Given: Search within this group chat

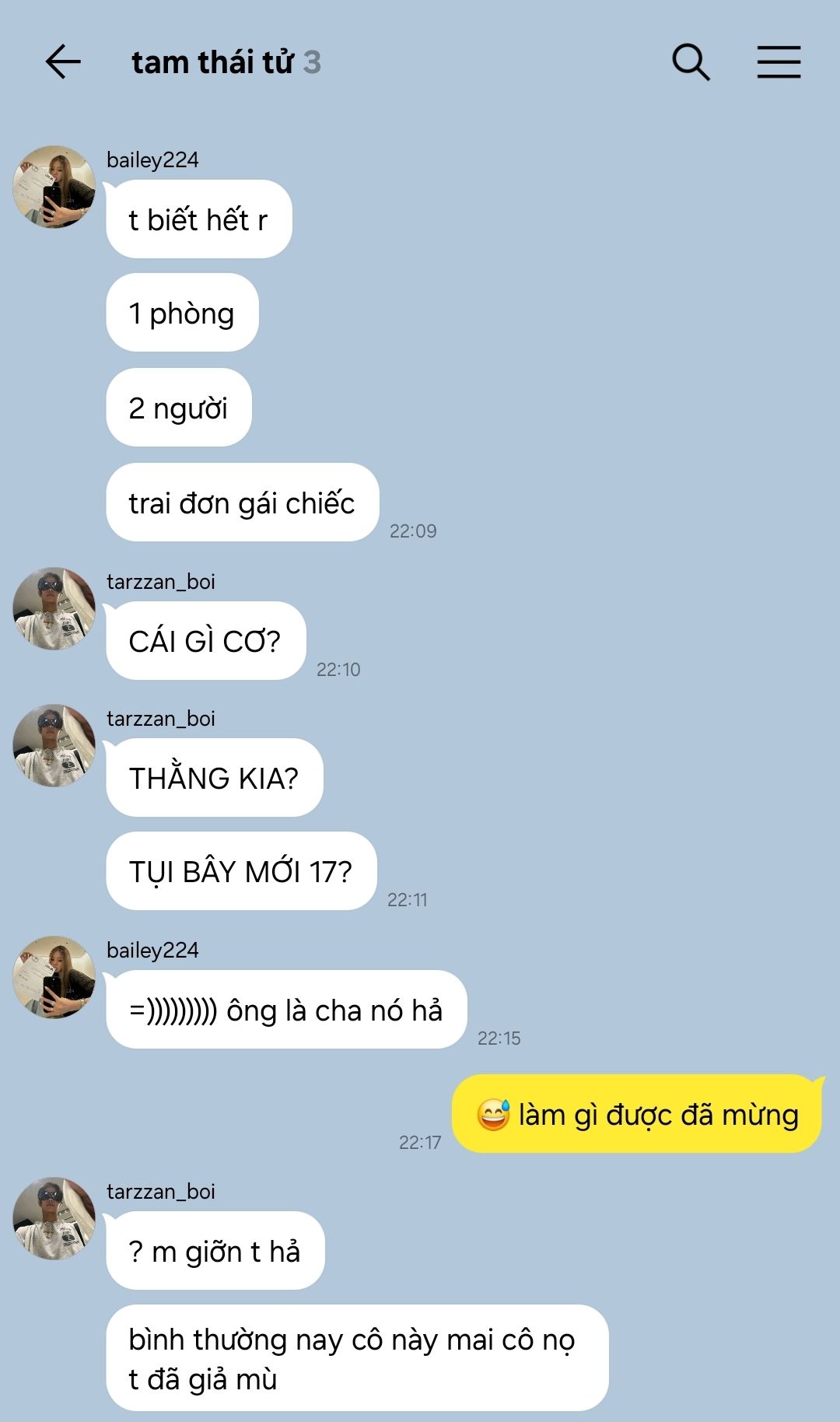Looking at the screenshot, I should pyautogui.click(x=691, y=62).
